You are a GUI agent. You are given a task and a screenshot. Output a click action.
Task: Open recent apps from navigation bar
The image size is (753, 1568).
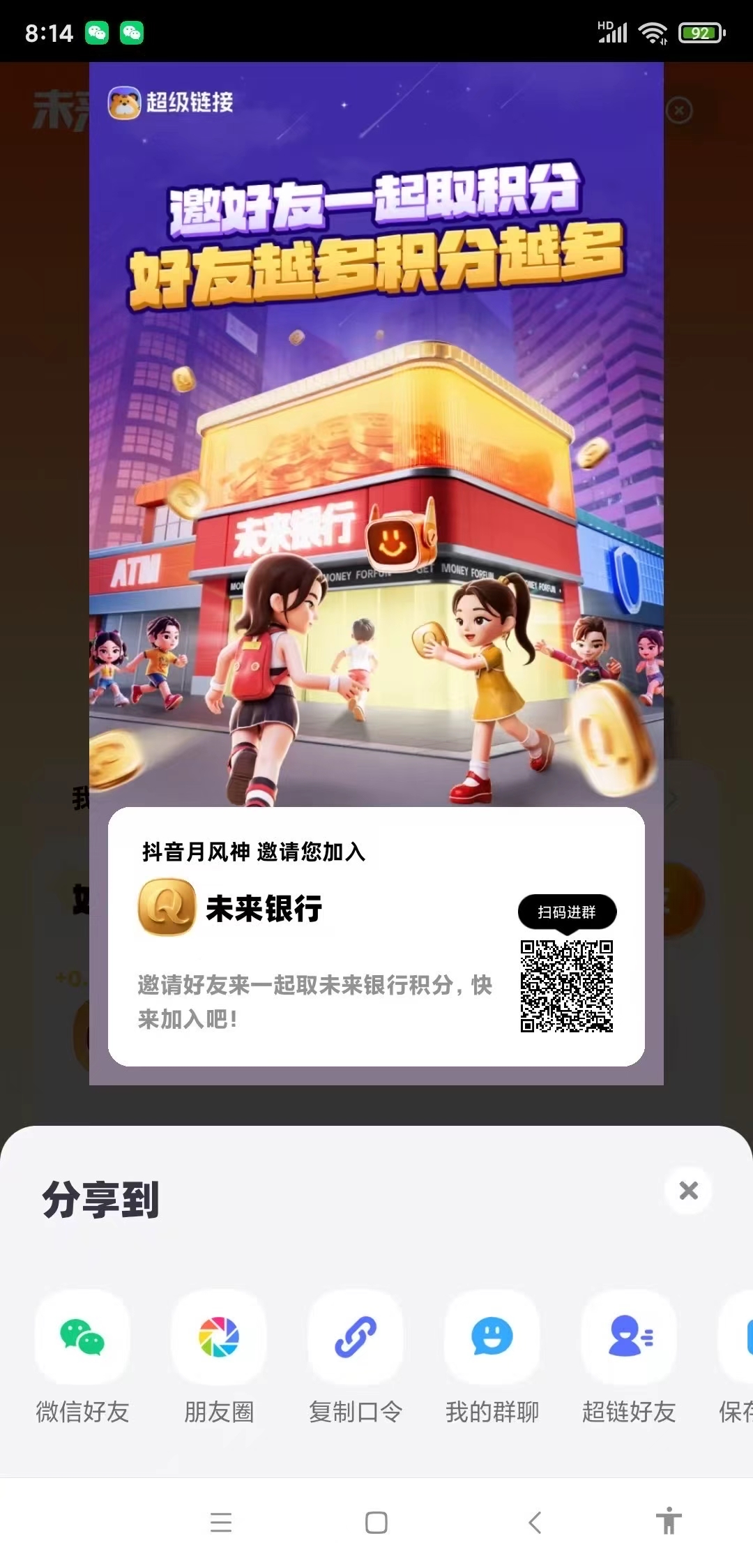tap(221, 1523)
